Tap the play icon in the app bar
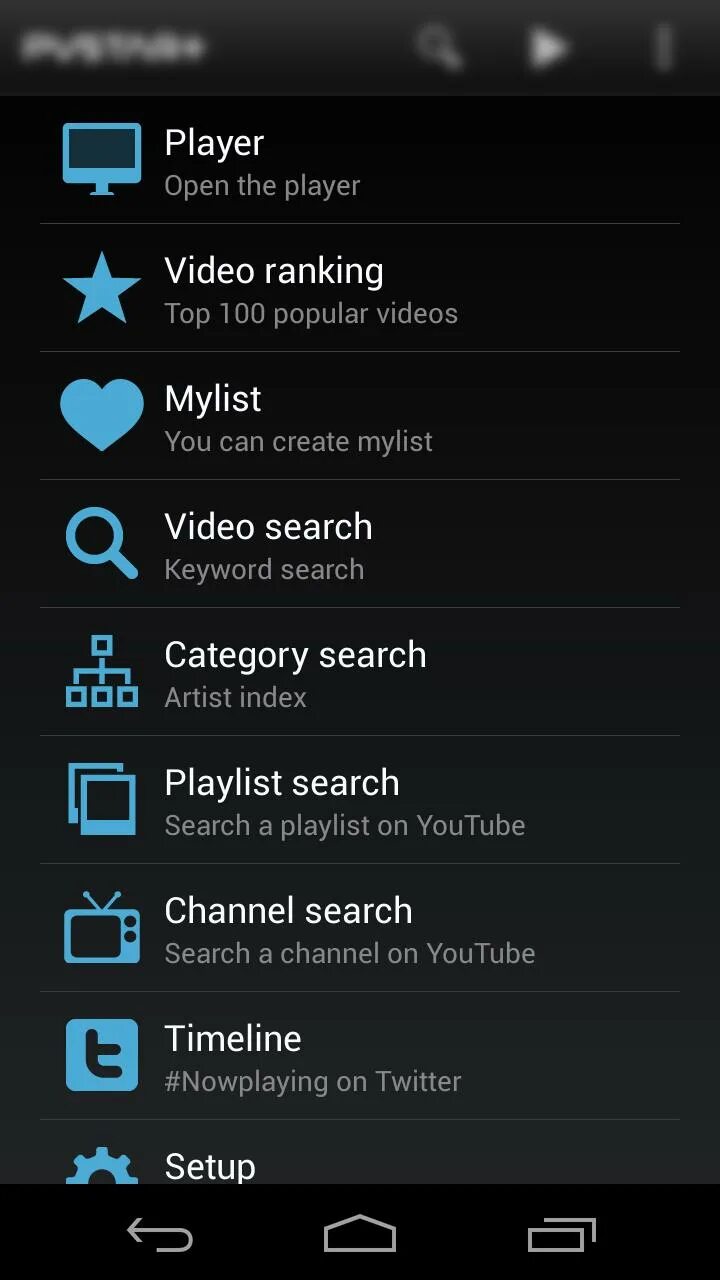The image size is (720, 1280). tap(549, 47)
